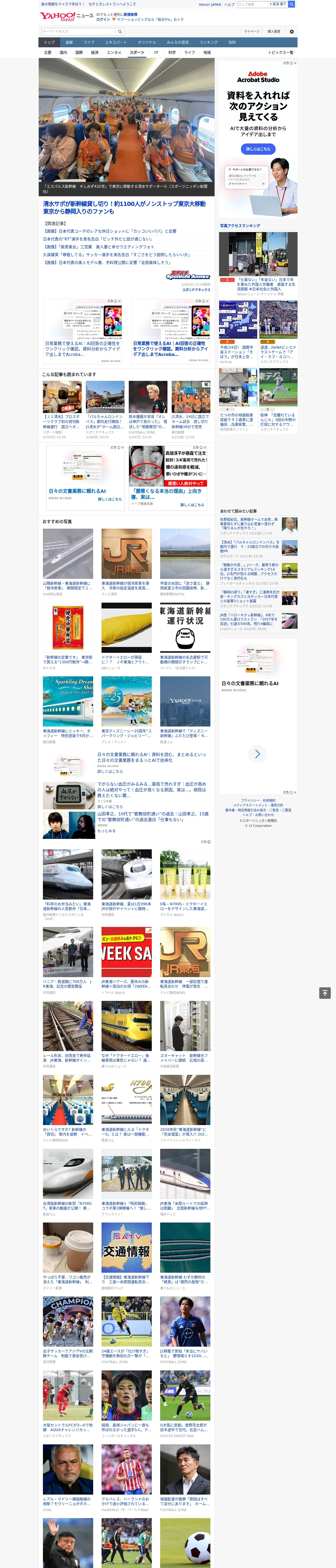Tap the back-to-top arrow button
Viewport: 336px width, 1568px height.
325,993
